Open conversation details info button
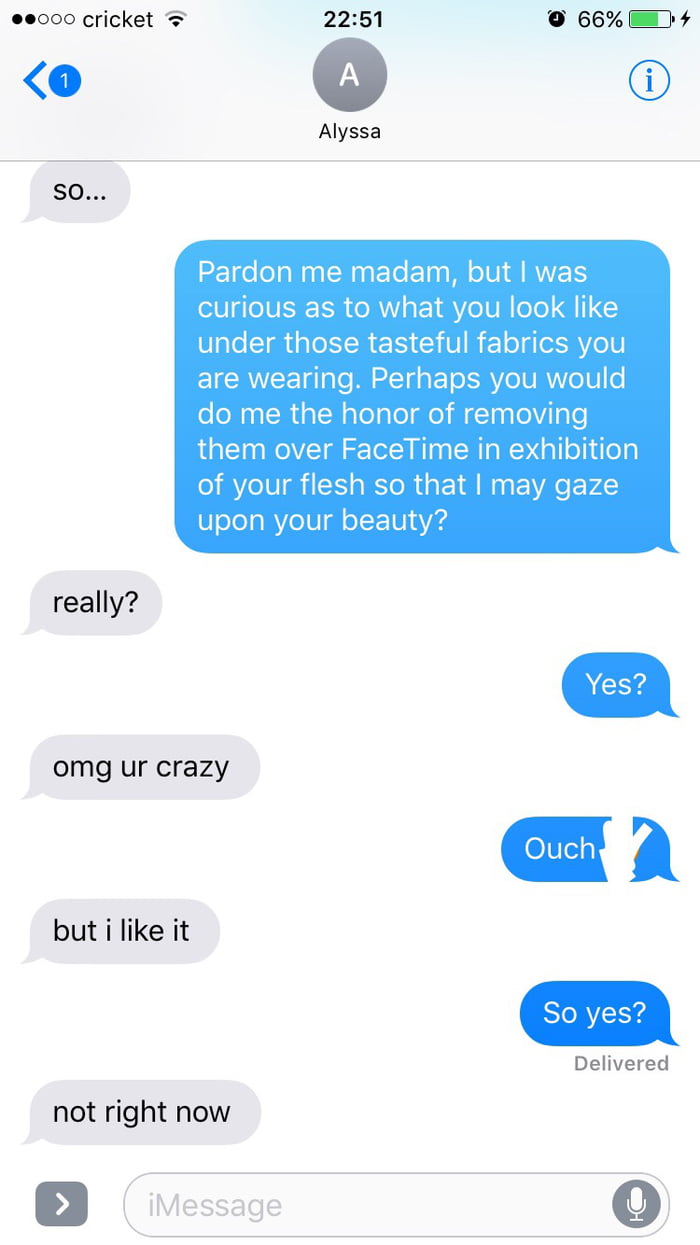Image resolution: width=700 pixels, height=1245 pixels. pos(649,81)
